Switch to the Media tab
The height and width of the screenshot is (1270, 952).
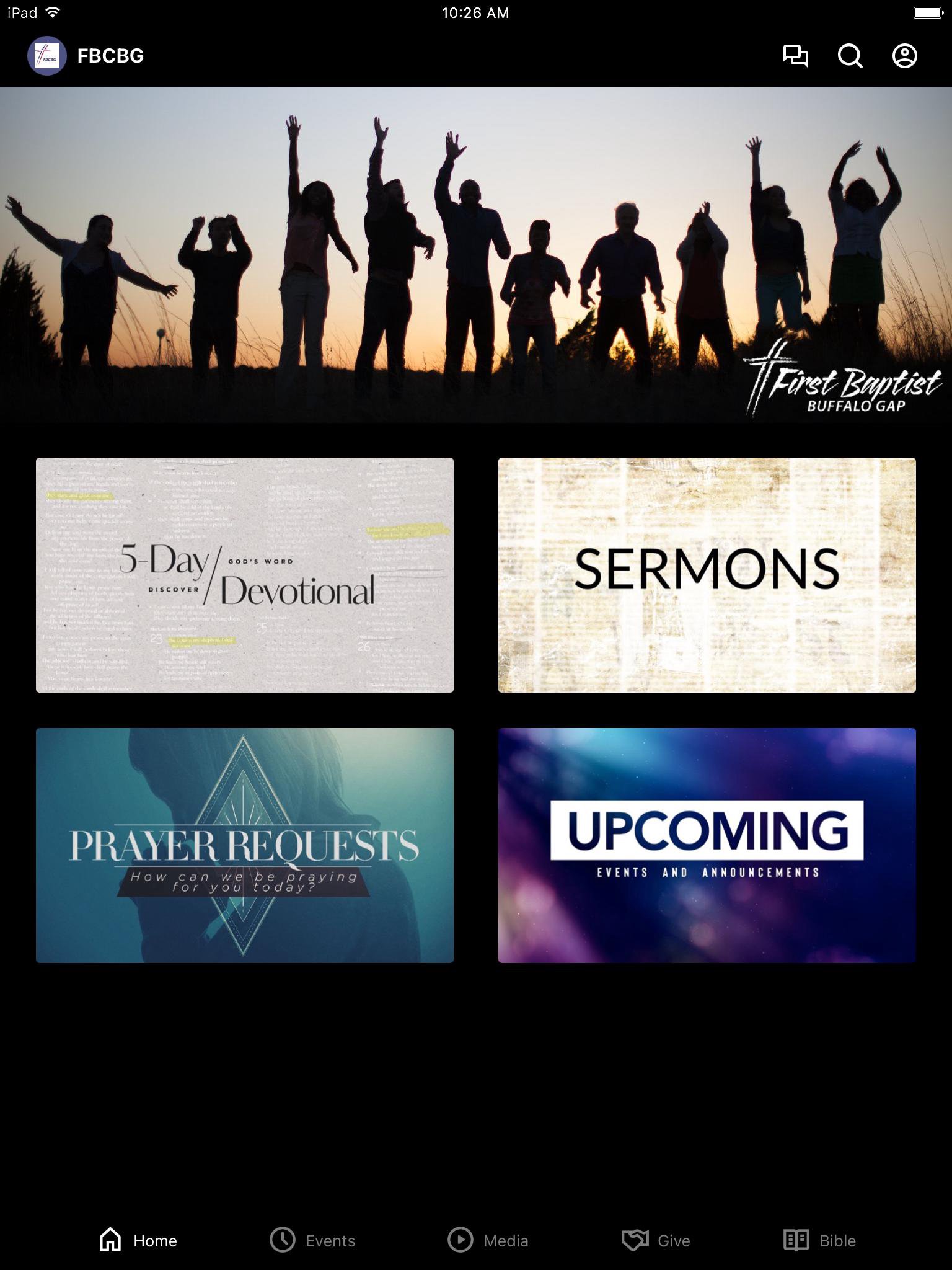click(488, 1240)
